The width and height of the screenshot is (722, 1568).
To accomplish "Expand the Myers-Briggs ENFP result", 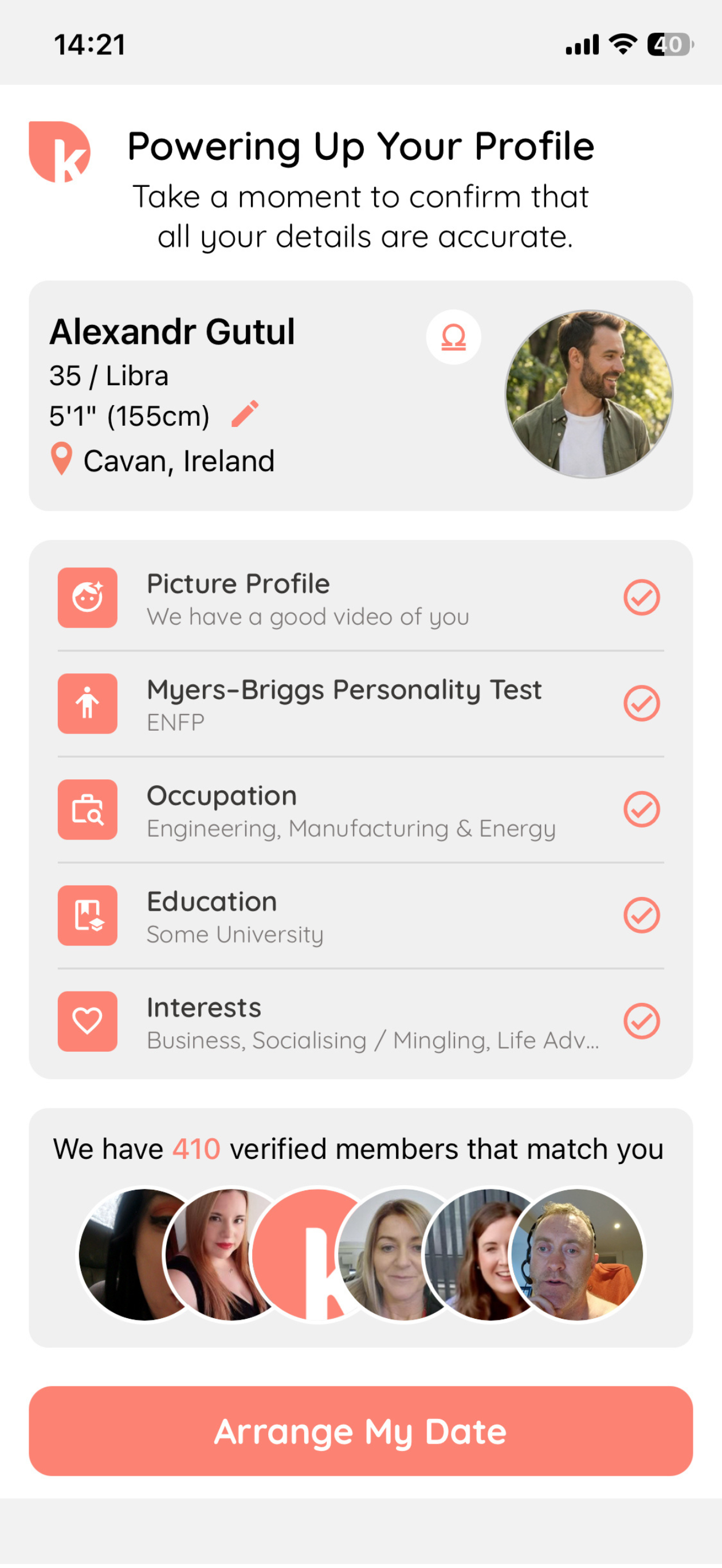I will pos(175,723).
